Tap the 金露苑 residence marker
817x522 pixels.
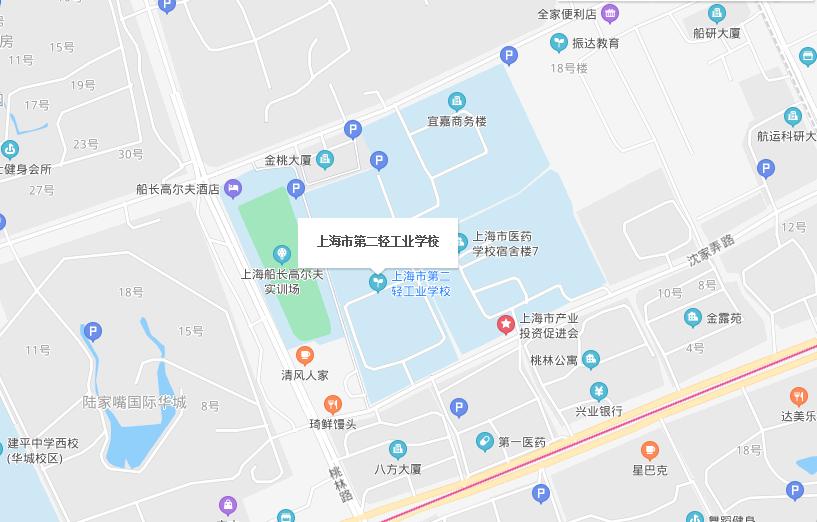coord(692,318)
